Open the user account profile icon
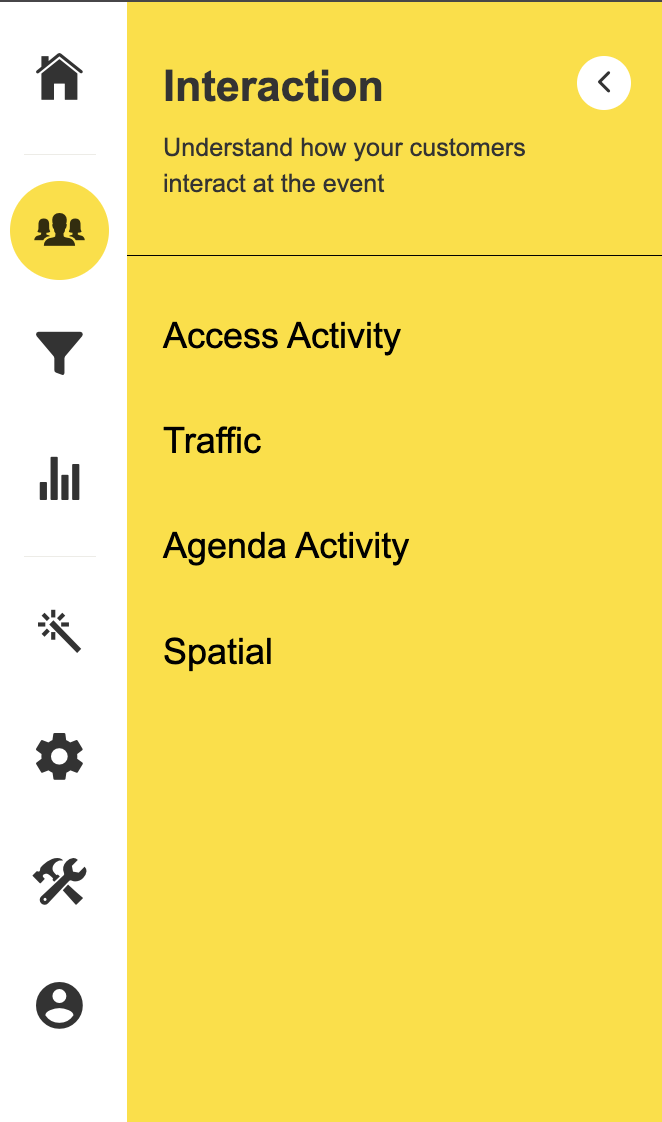 click(x=60, y=1005)
